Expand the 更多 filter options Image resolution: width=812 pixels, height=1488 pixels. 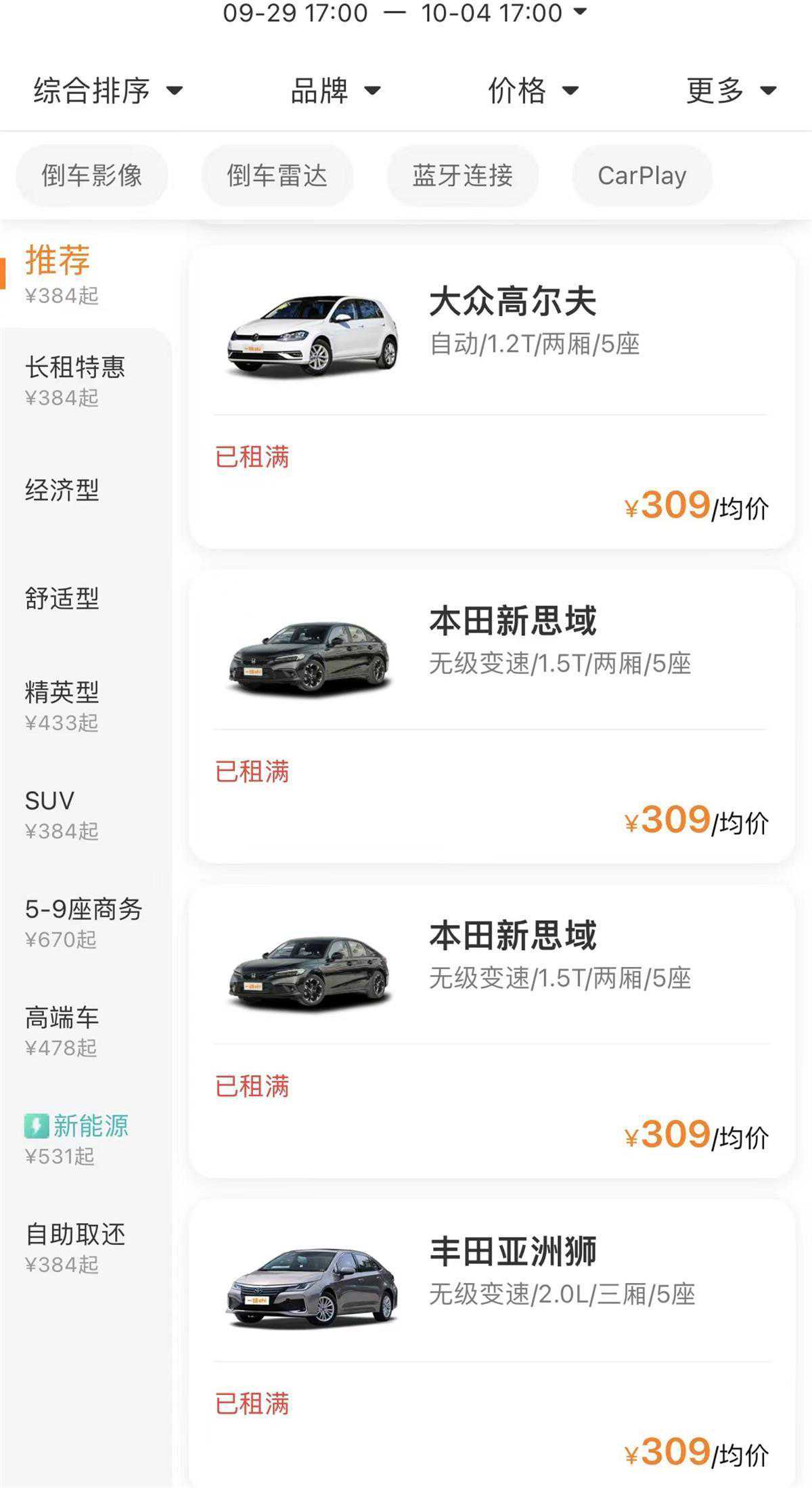tap(731, 91)
